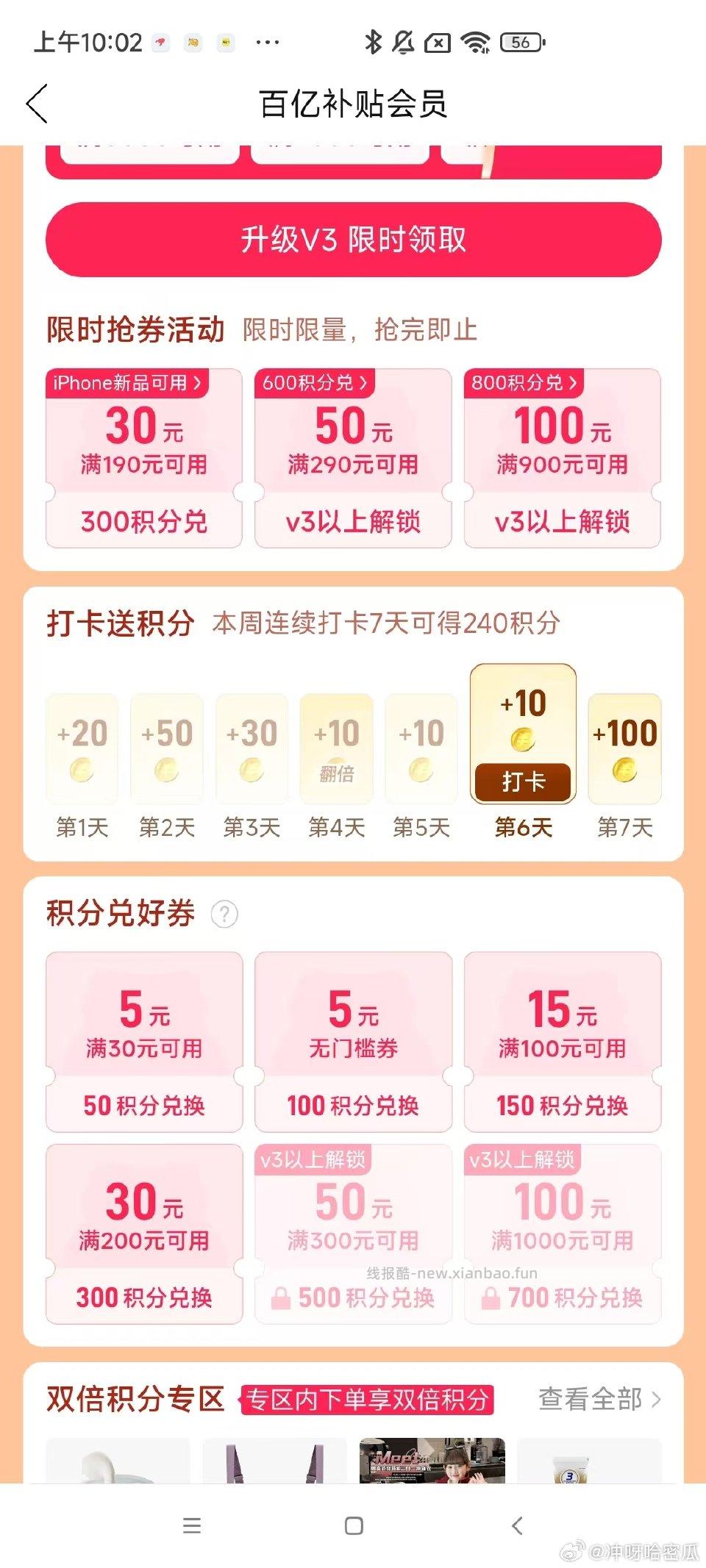
Task: Select locked 100元 700积分兑换 coupon
Action: pos(562,1297)
